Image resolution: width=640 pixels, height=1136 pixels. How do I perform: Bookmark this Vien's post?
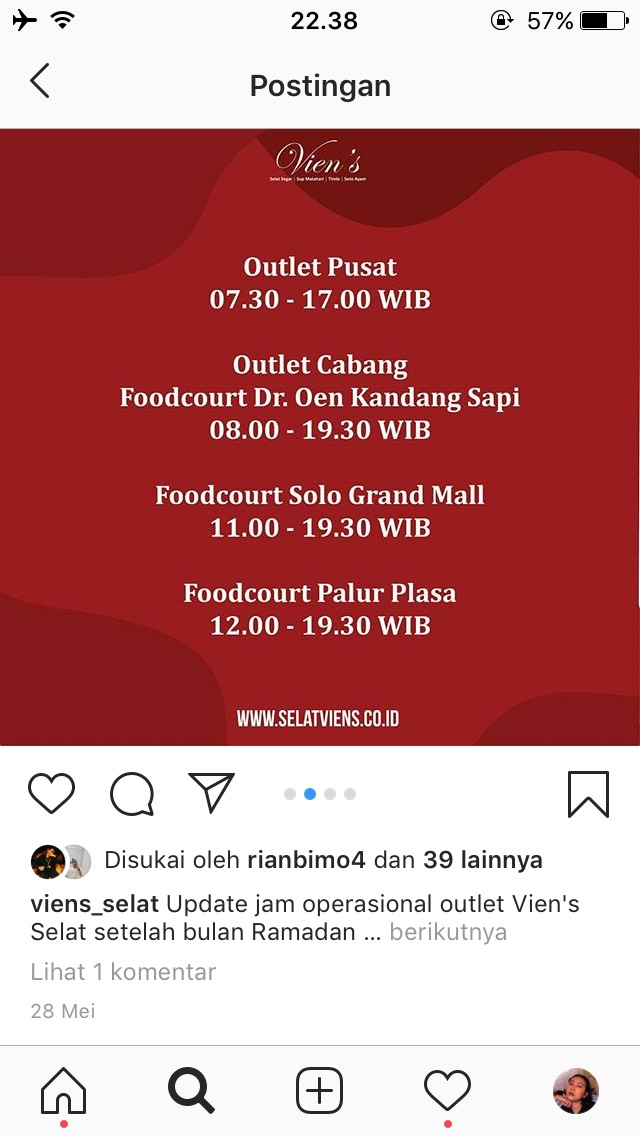tap(588, 794)
